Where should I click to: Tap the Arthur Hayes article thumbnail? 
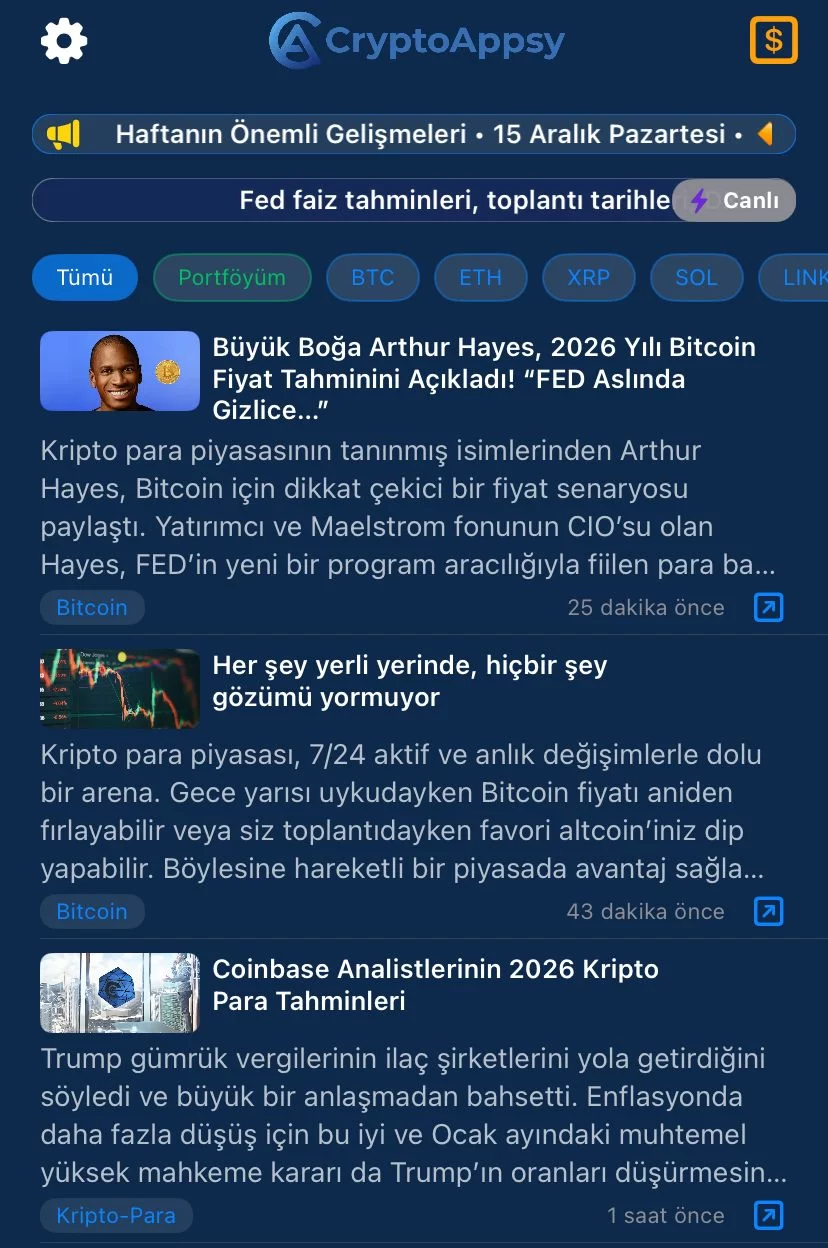(x=119, y=370)
